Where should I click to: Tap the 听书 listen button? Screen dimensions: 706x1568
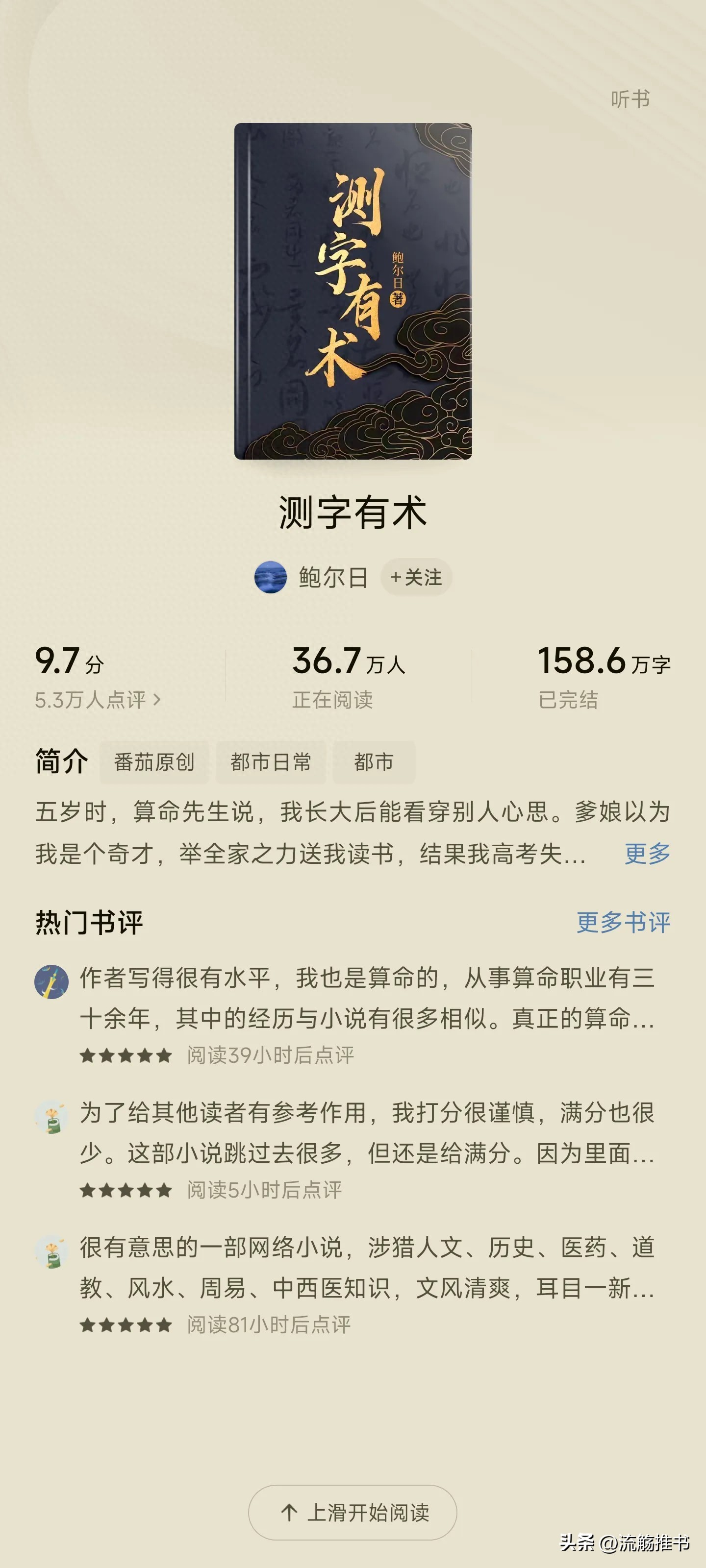click(x=630, y=98)
